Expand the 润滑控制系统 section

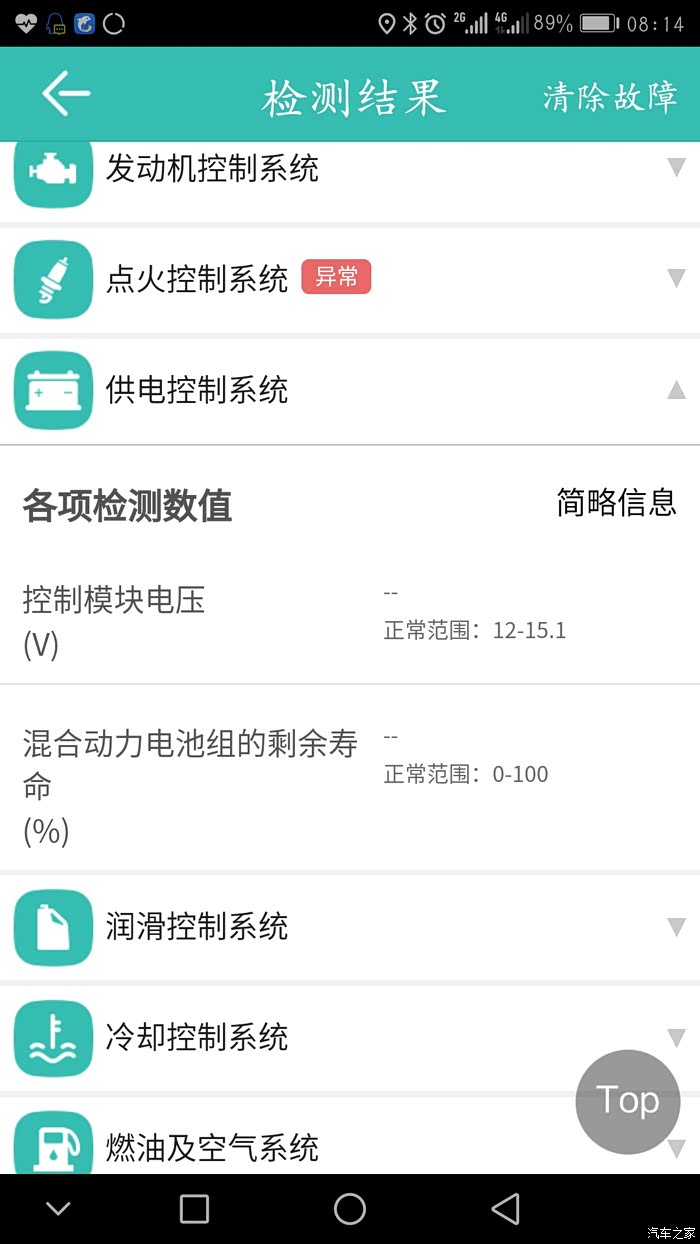(x=350, y=927)
